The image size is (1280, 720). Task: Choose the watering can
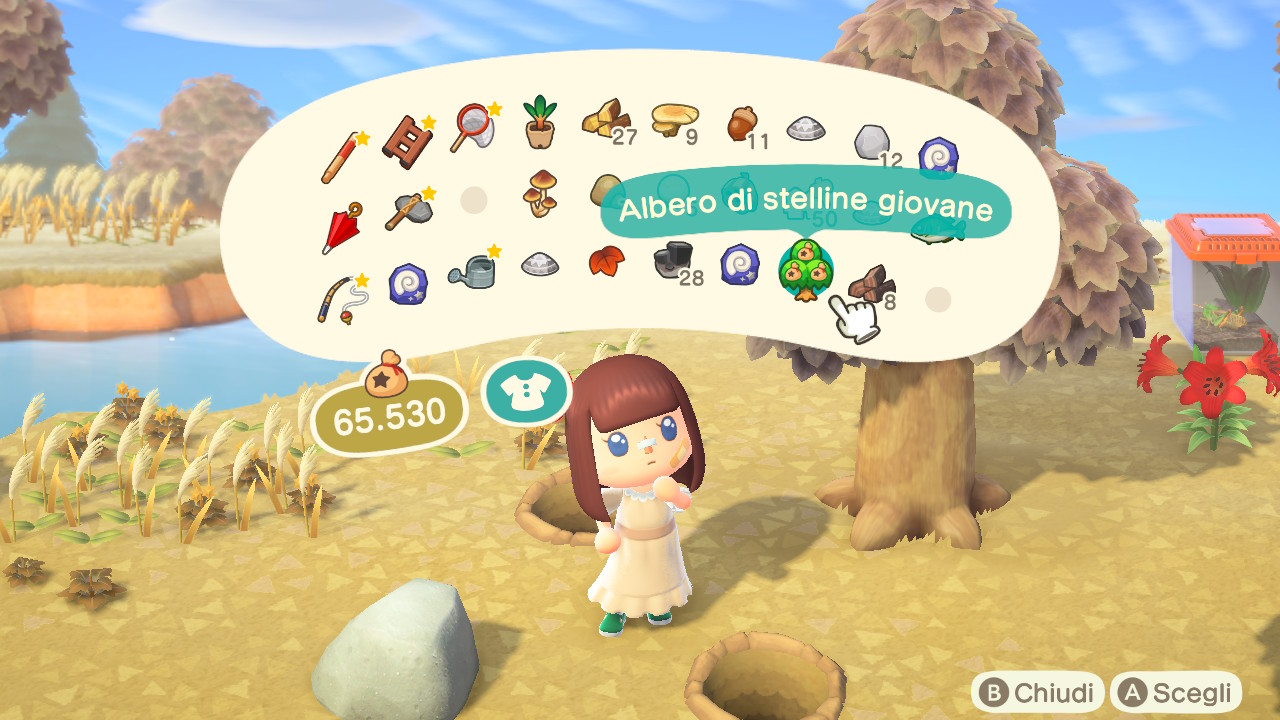[x=472, y=270]
